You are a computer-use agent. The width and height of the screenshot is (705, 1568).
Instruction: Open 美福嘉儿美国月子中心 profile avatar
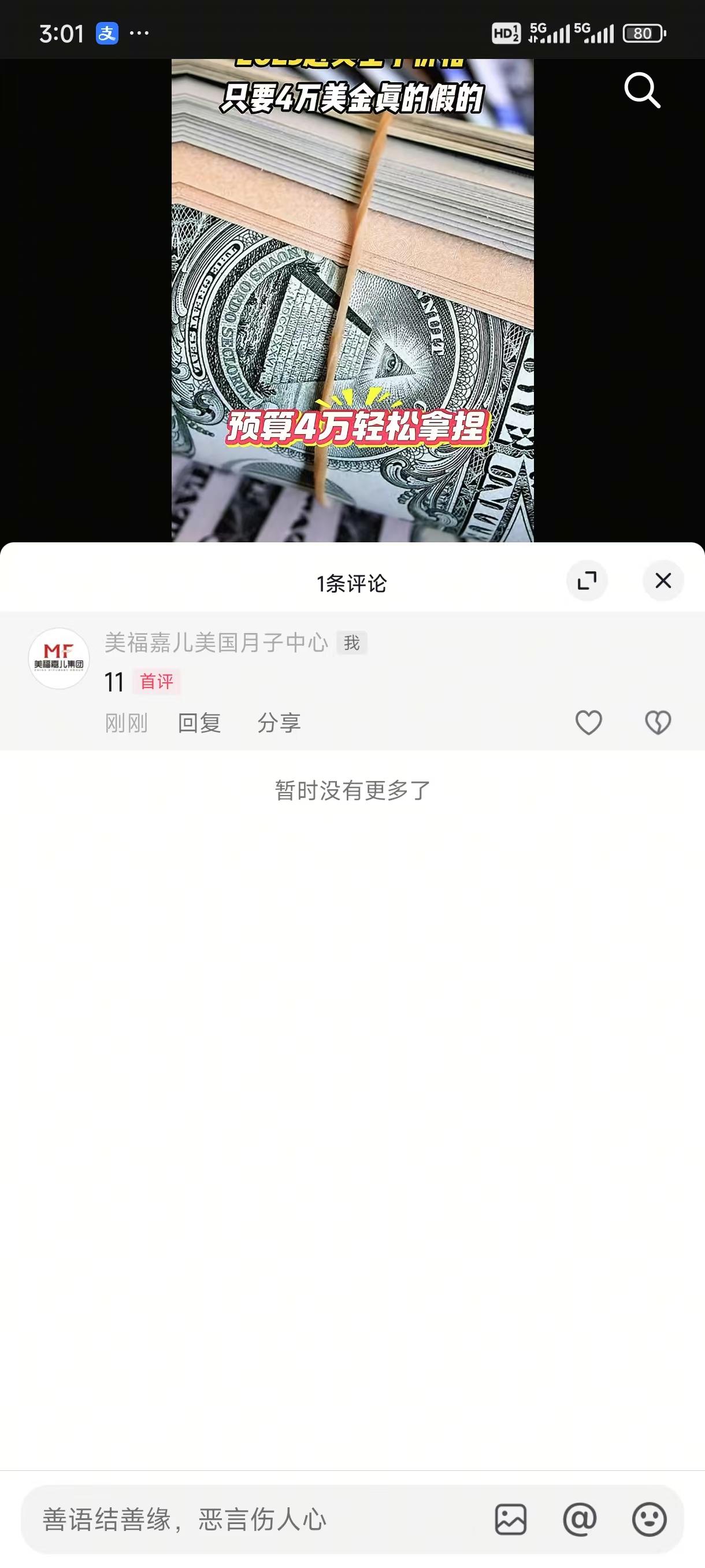(x=59, y=659)
